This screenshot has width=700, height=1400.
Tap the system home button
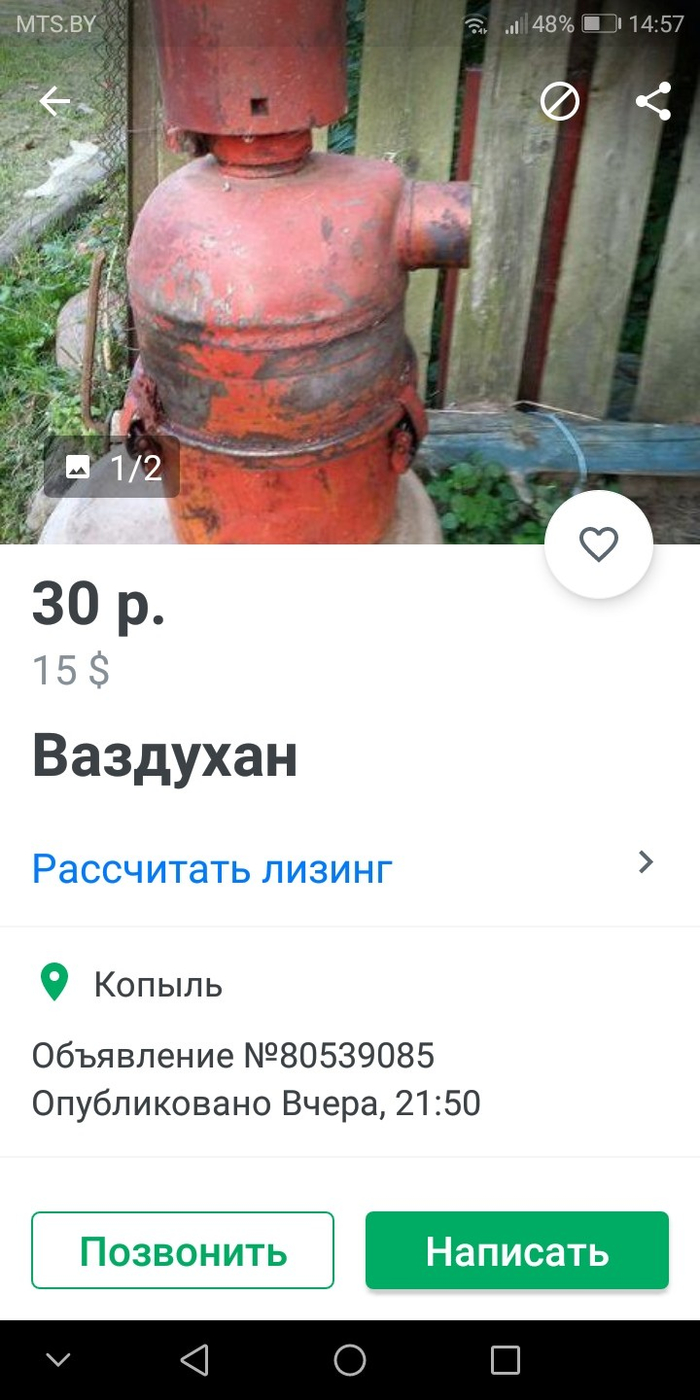350,1360
